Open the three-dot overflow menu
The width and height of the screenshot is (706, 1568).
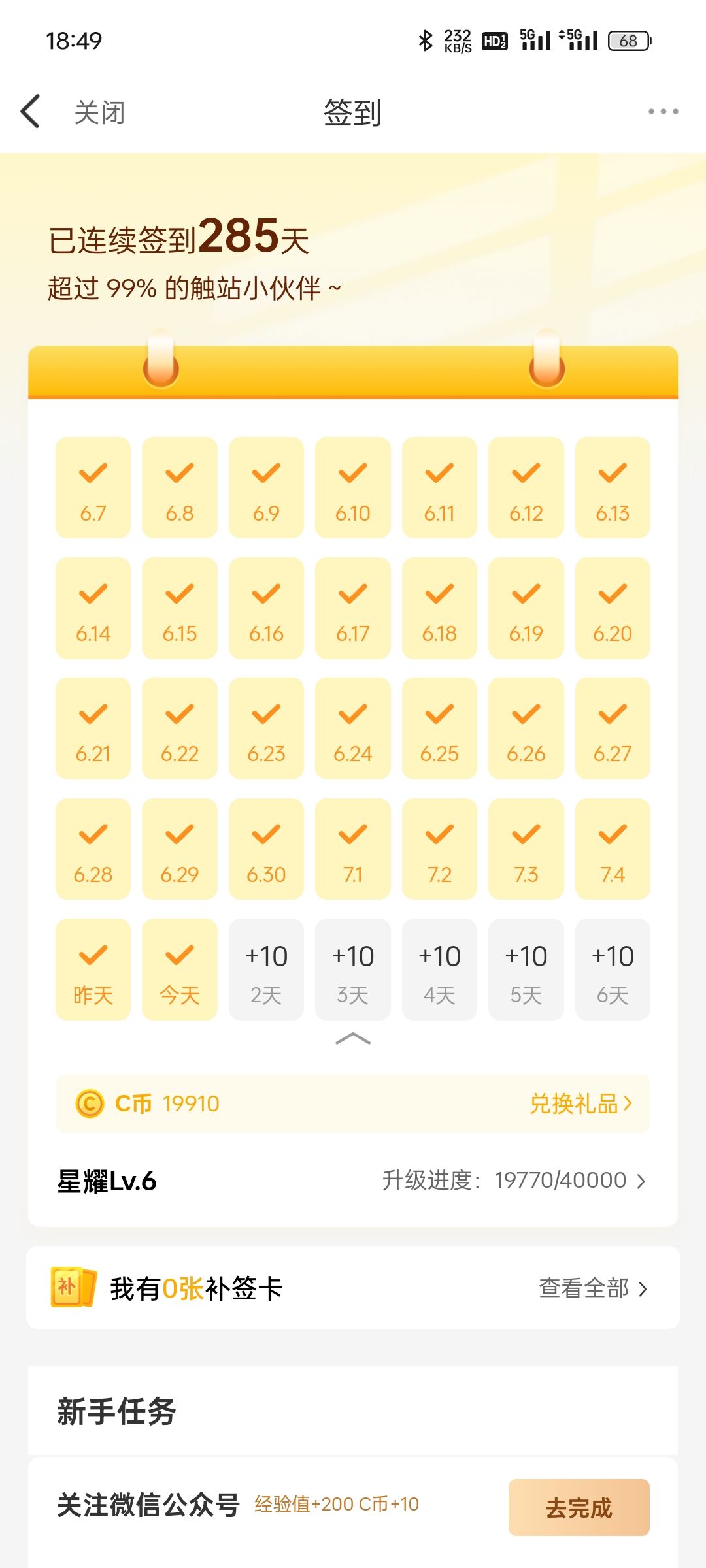coord(663,112)
